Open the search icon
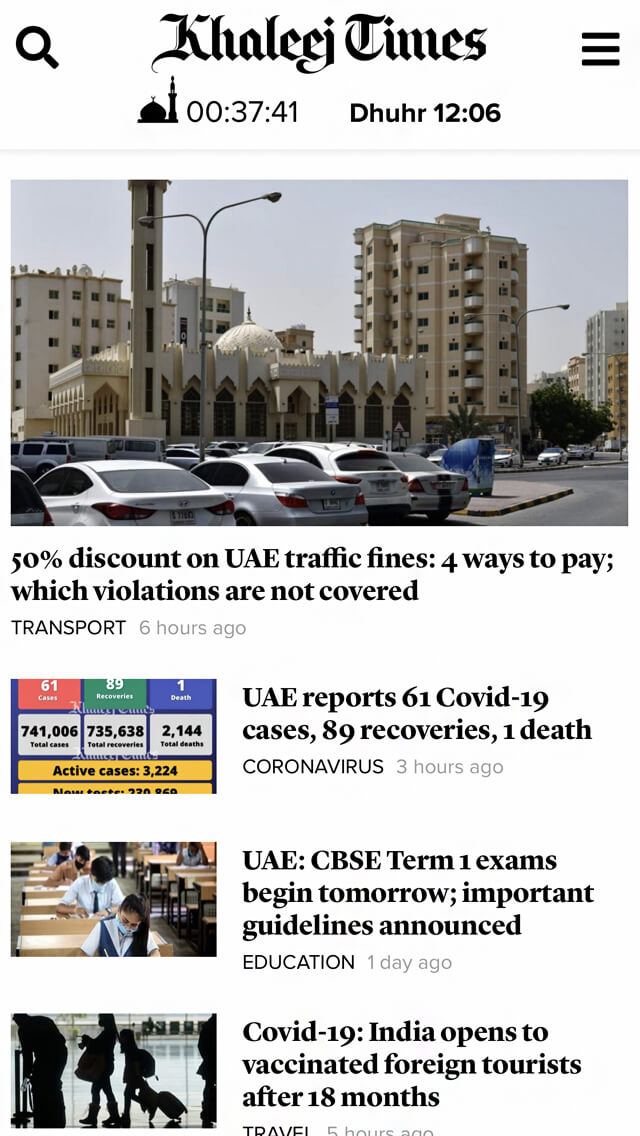This screenshot has width=640, height=1136. click(38, 47)
